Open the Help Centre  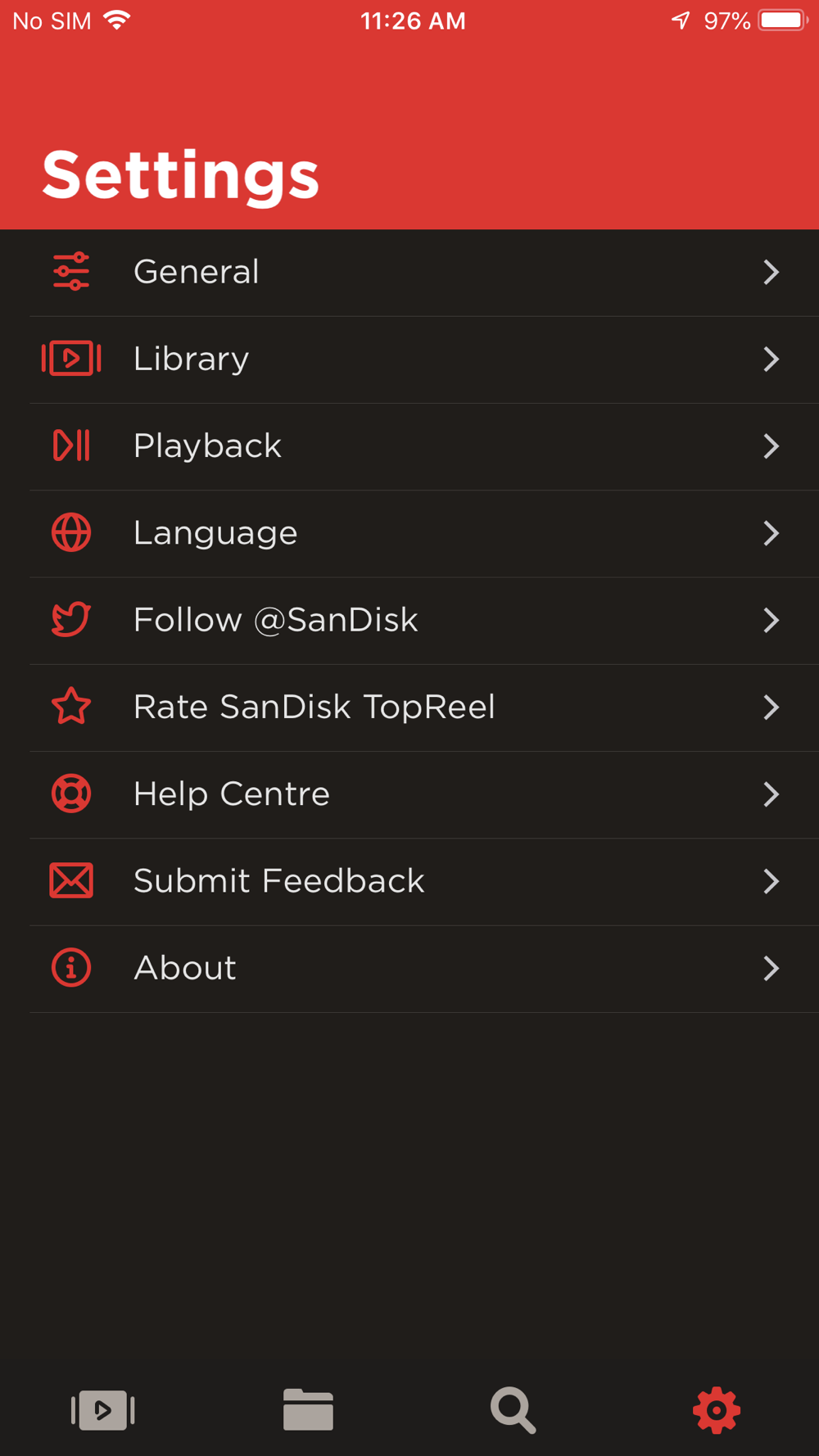pyautogui.click(x=409, y=794)
